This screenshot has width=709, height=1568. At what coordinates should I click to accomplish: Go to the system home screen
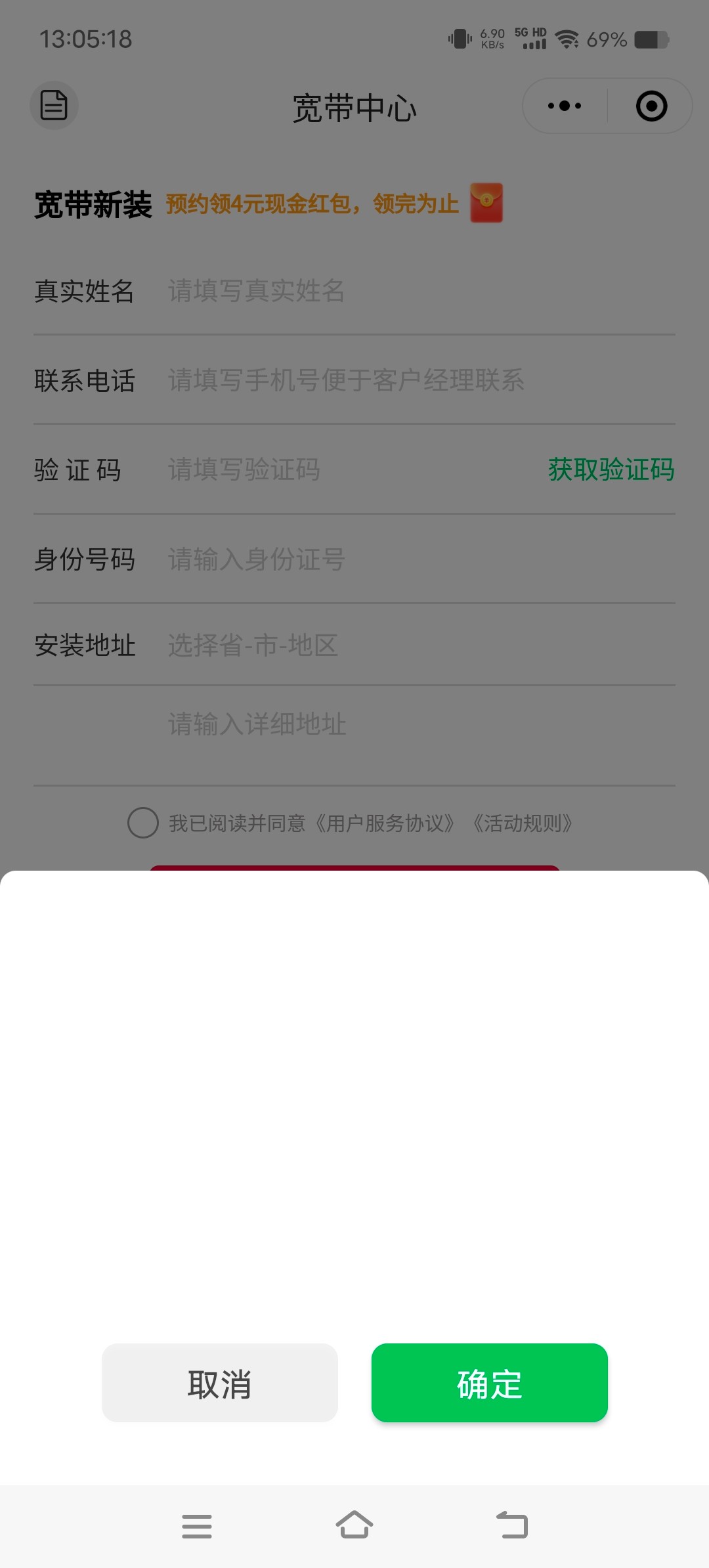point(354,1525)
